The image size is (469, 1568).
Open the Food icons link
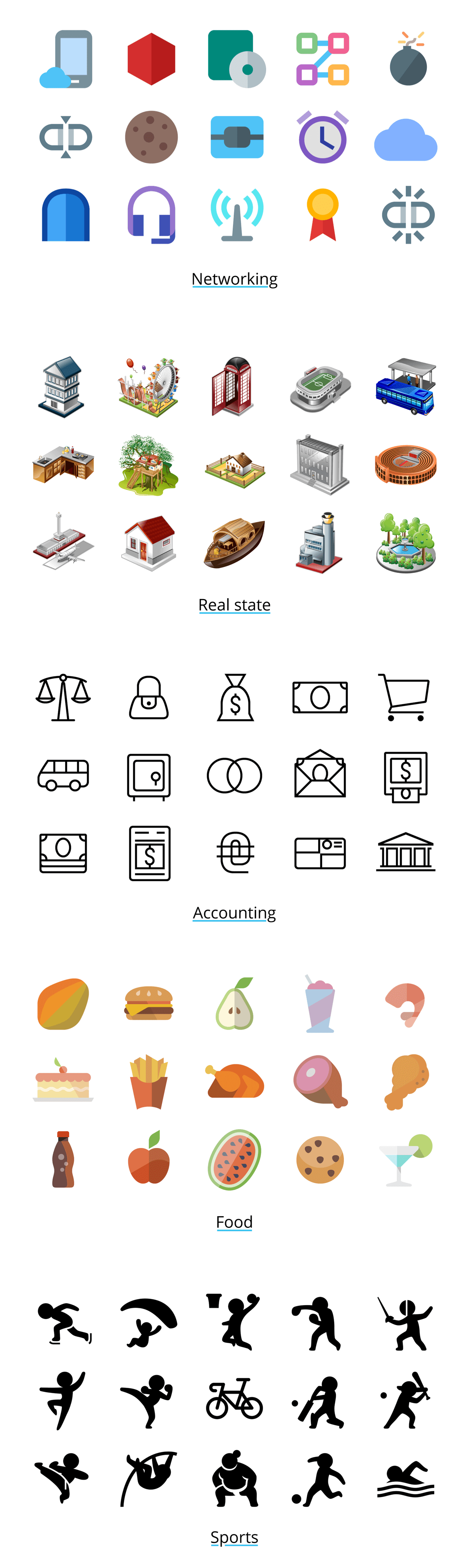tap(234, 1221)
